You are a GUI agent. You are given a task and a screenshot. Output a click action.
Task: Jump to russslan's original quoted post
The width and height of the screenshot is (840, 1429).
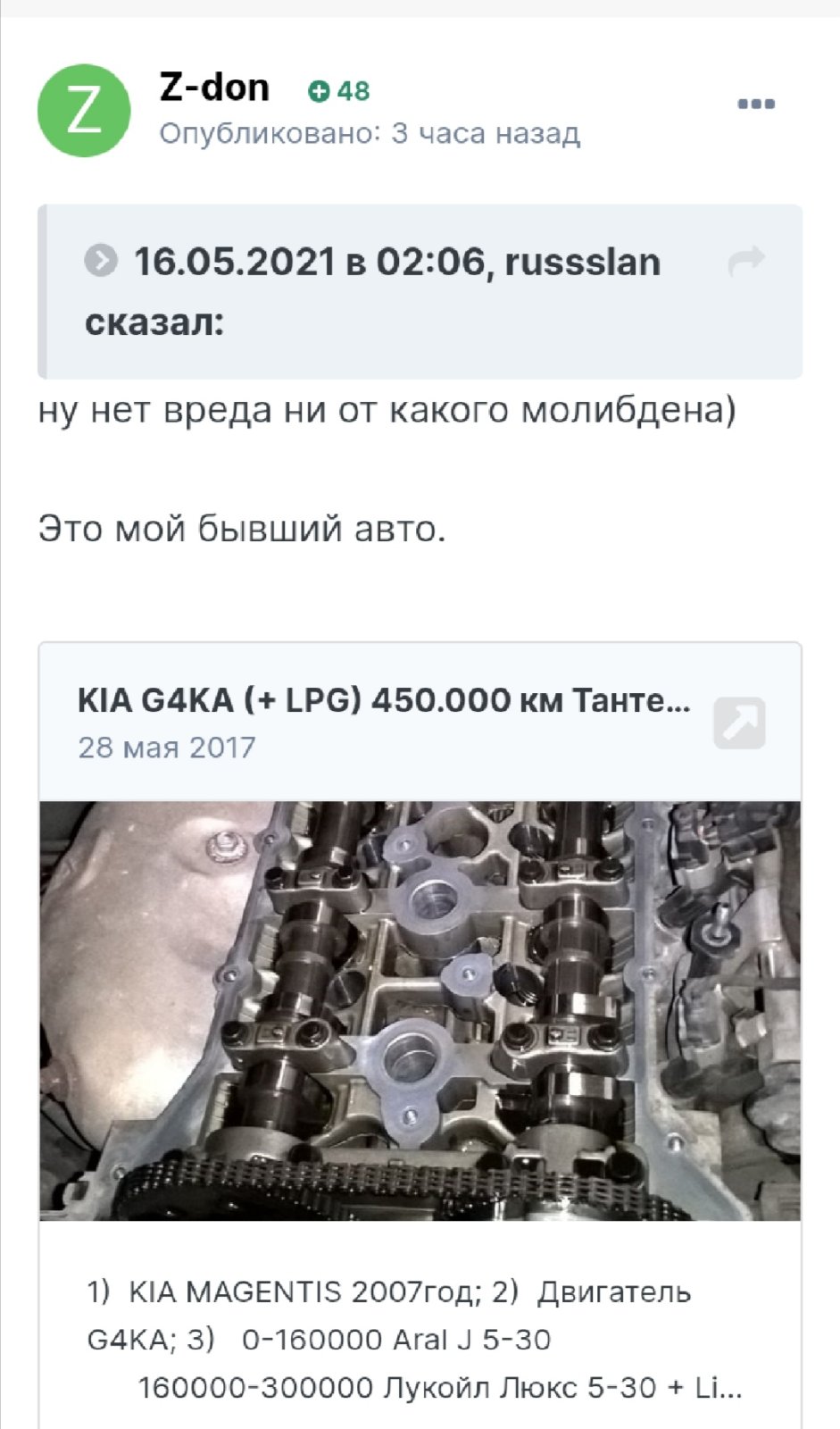[x=746, y=262]
